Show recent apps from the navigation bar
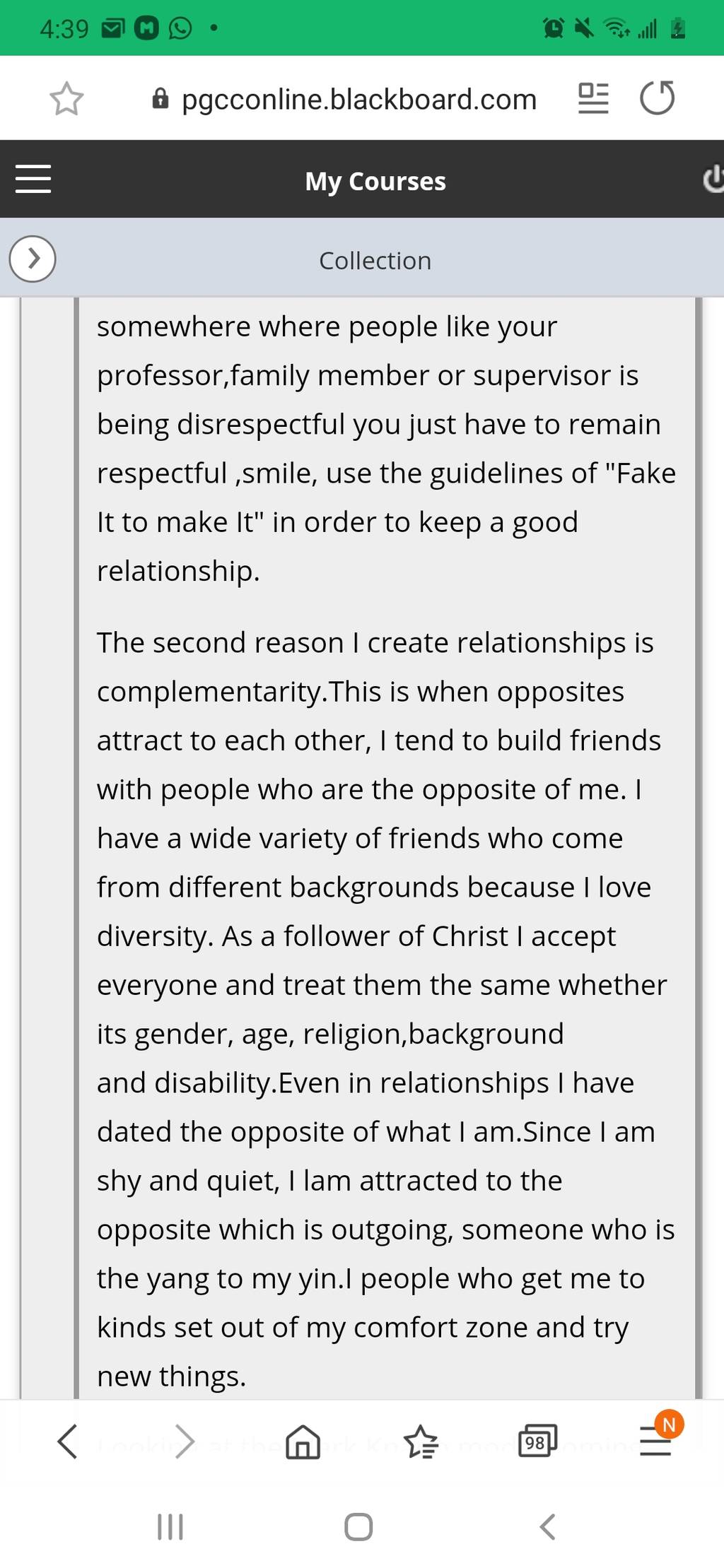The width and height of the screenshot is (724, 1568). 170,1527
